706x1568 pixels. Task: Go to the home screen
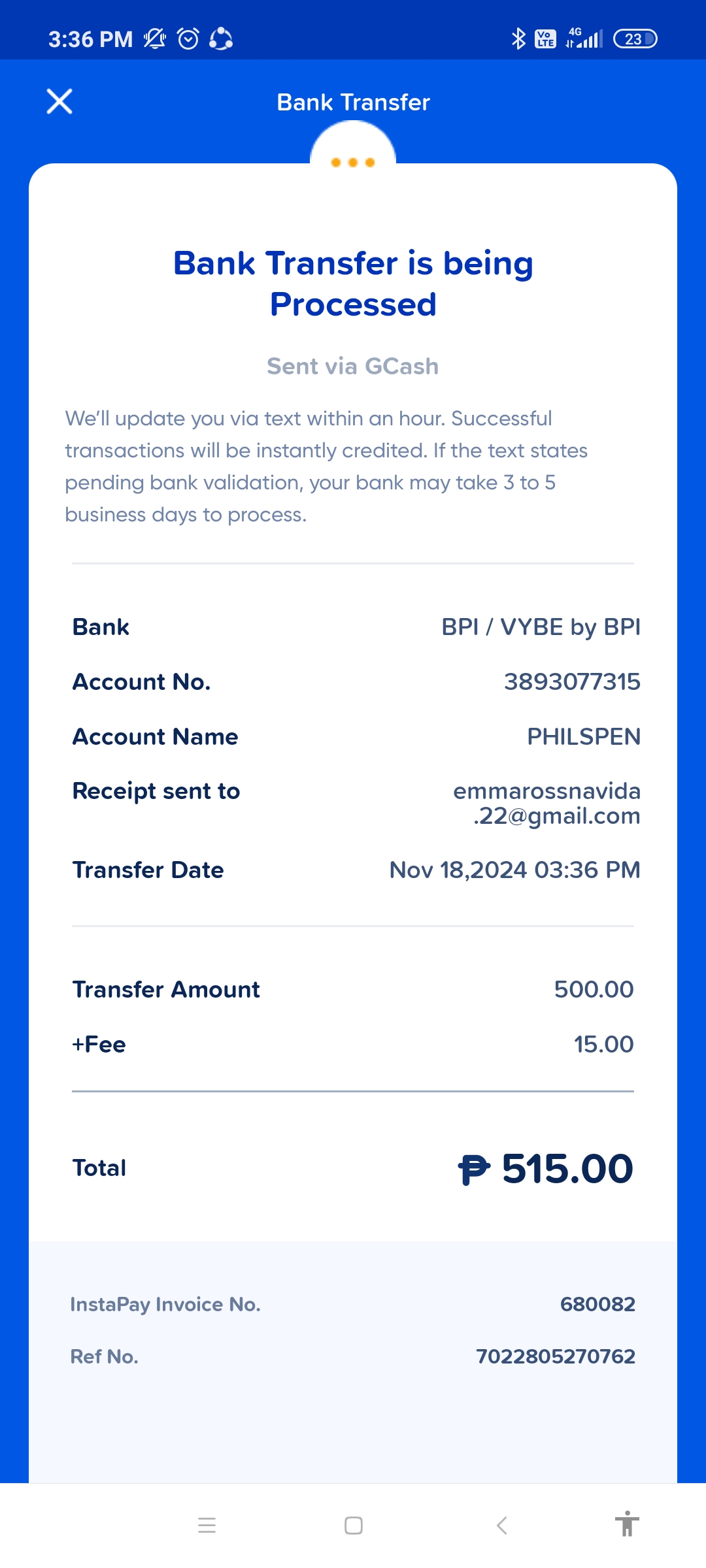[354, 1526]
